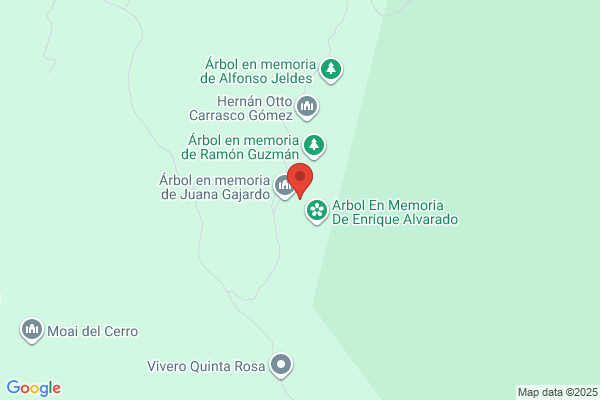This screenshot has width=600, height=400.
Task: Select the Árbol en memoria de Alfonso Jeldes marker
Action: tap(331, 70)
